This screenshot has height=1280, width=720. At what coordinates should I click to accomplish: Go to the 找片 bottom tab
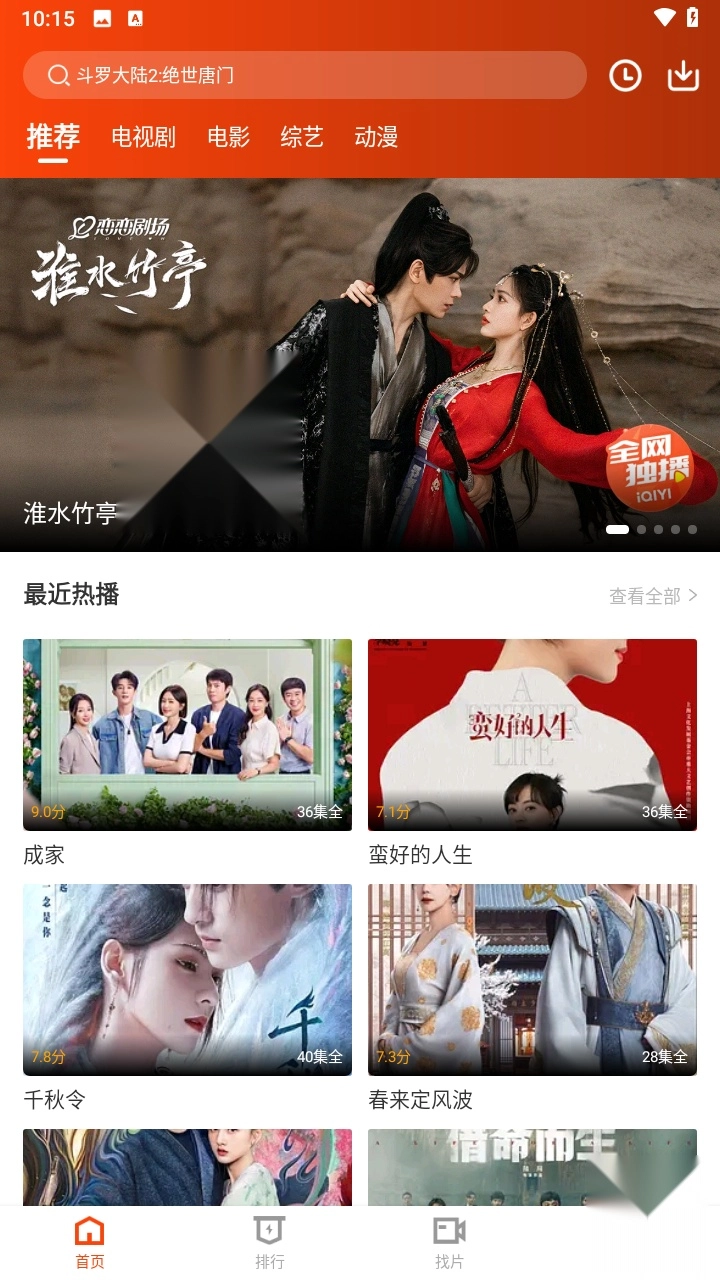click(450, 1243)
